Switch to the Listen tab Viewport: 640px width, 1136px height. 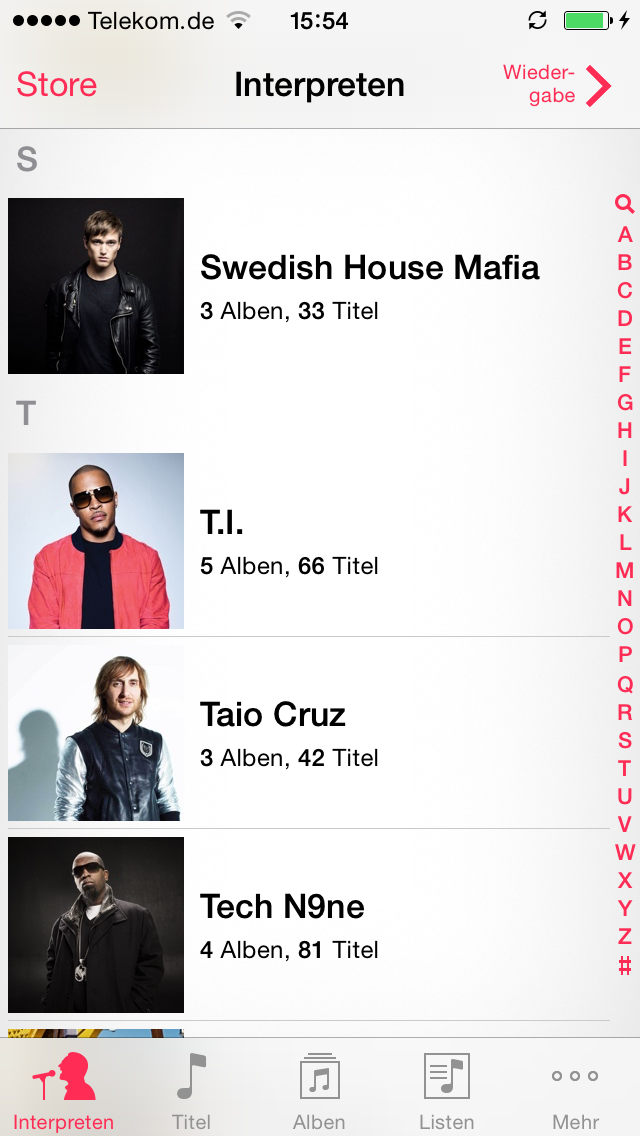(x=446, y=1088)
